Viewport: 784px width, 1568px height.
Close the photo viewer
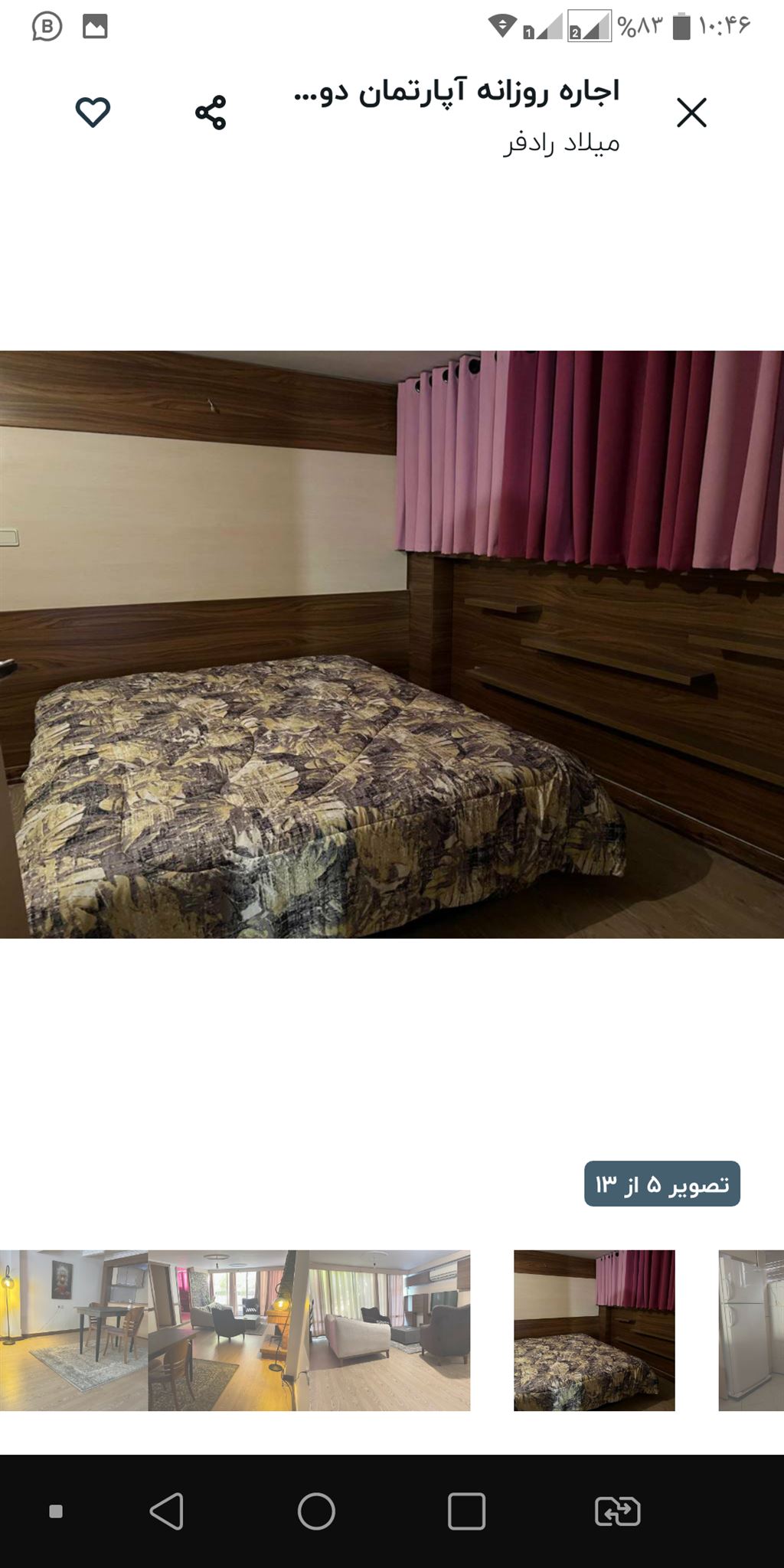click(691, 113)
